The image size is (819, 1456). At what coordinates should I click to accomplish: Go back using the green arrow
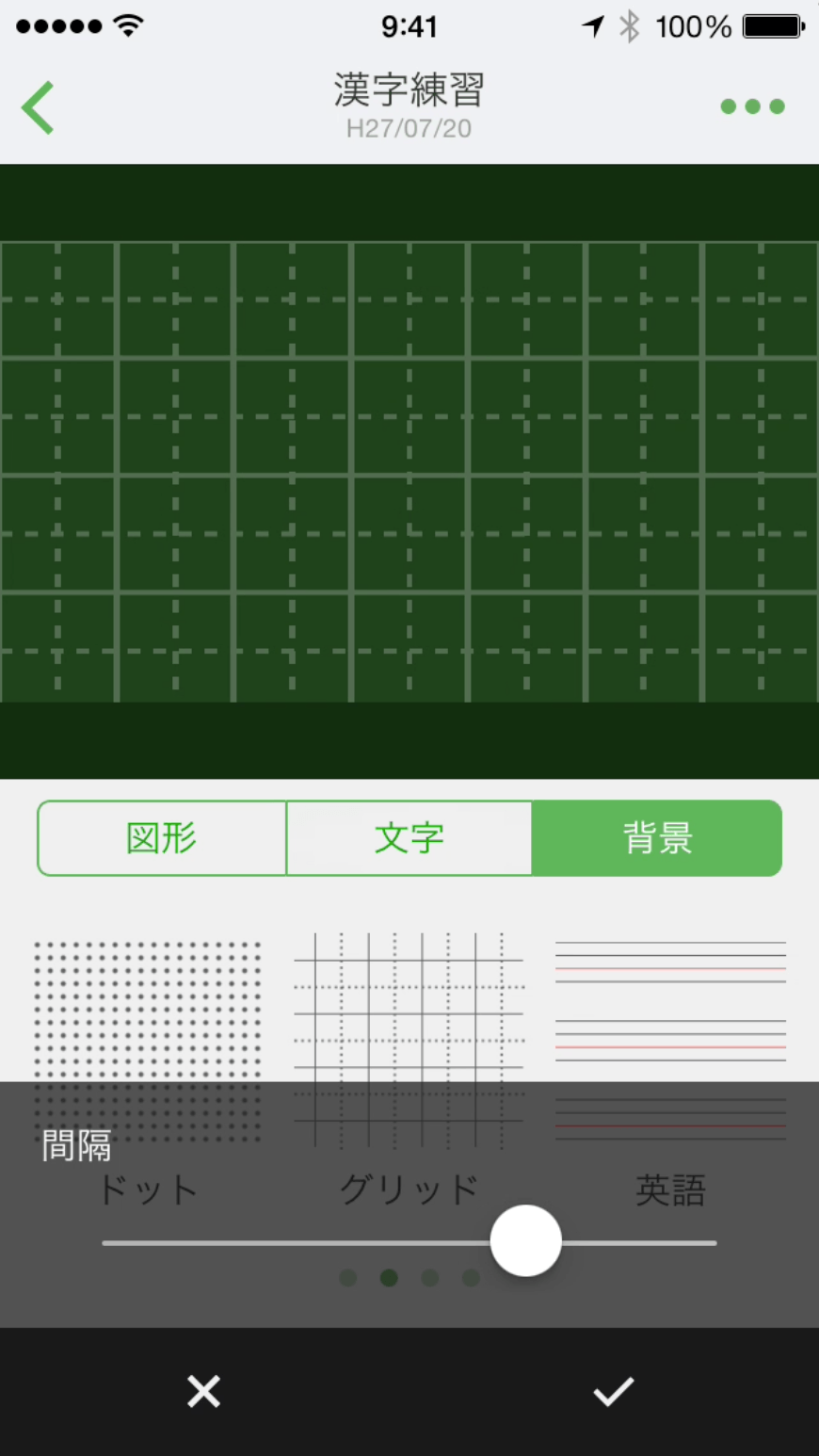tap(39, 107)
